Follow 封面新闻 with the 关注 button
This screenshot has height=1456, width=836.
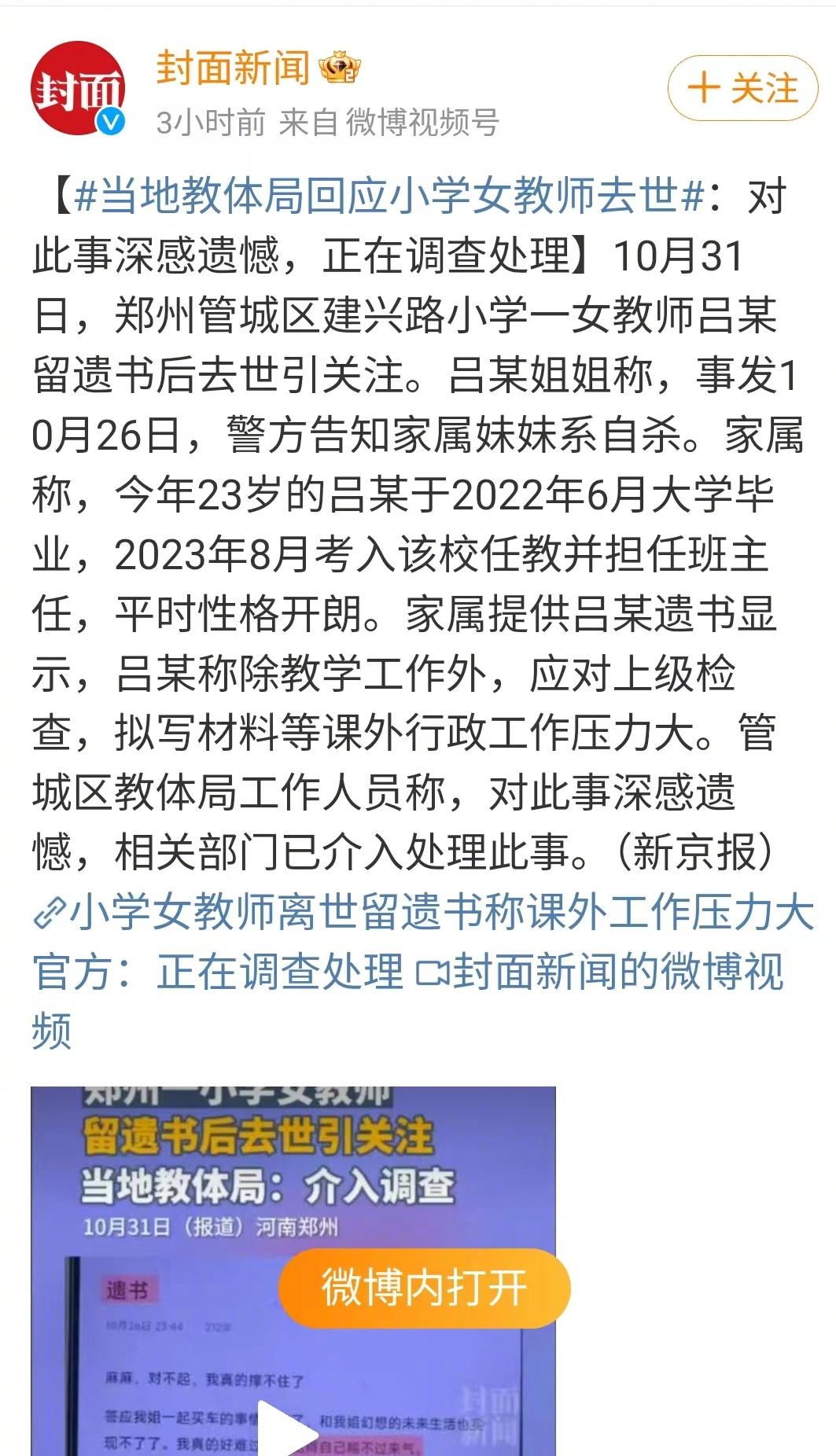[x=742, y=88]
